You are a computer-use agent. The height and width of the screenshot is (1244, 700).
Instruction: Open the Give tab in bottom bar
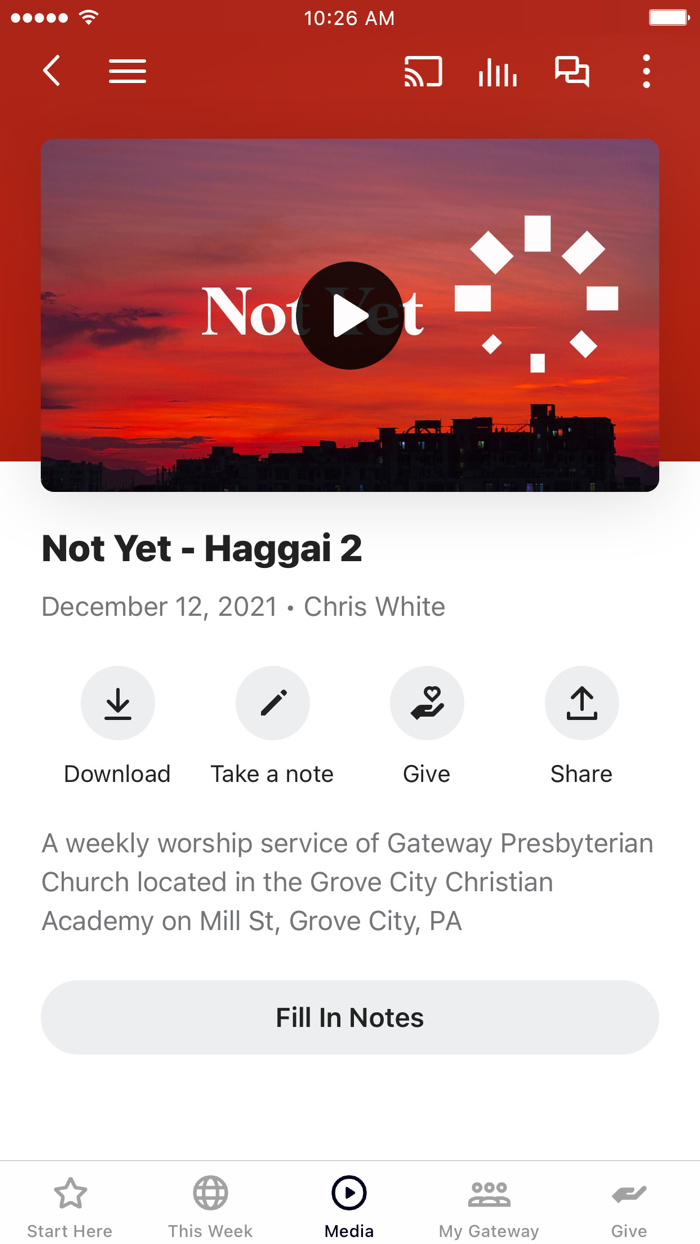pyautogui.click(x=629, y=1205)
